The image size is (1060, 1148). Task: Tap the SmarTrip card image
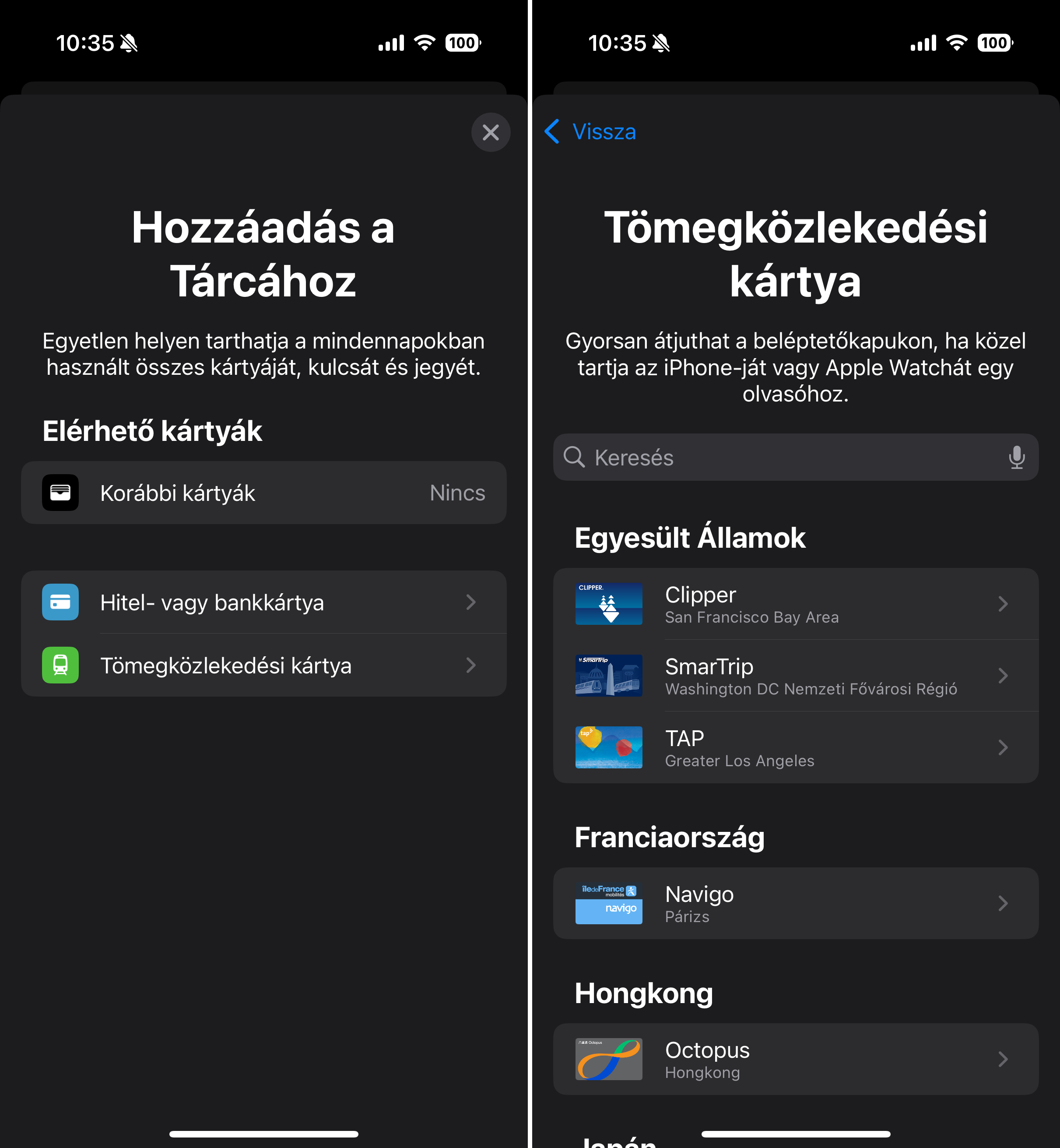pyautogui.click(x=609, y=676)
